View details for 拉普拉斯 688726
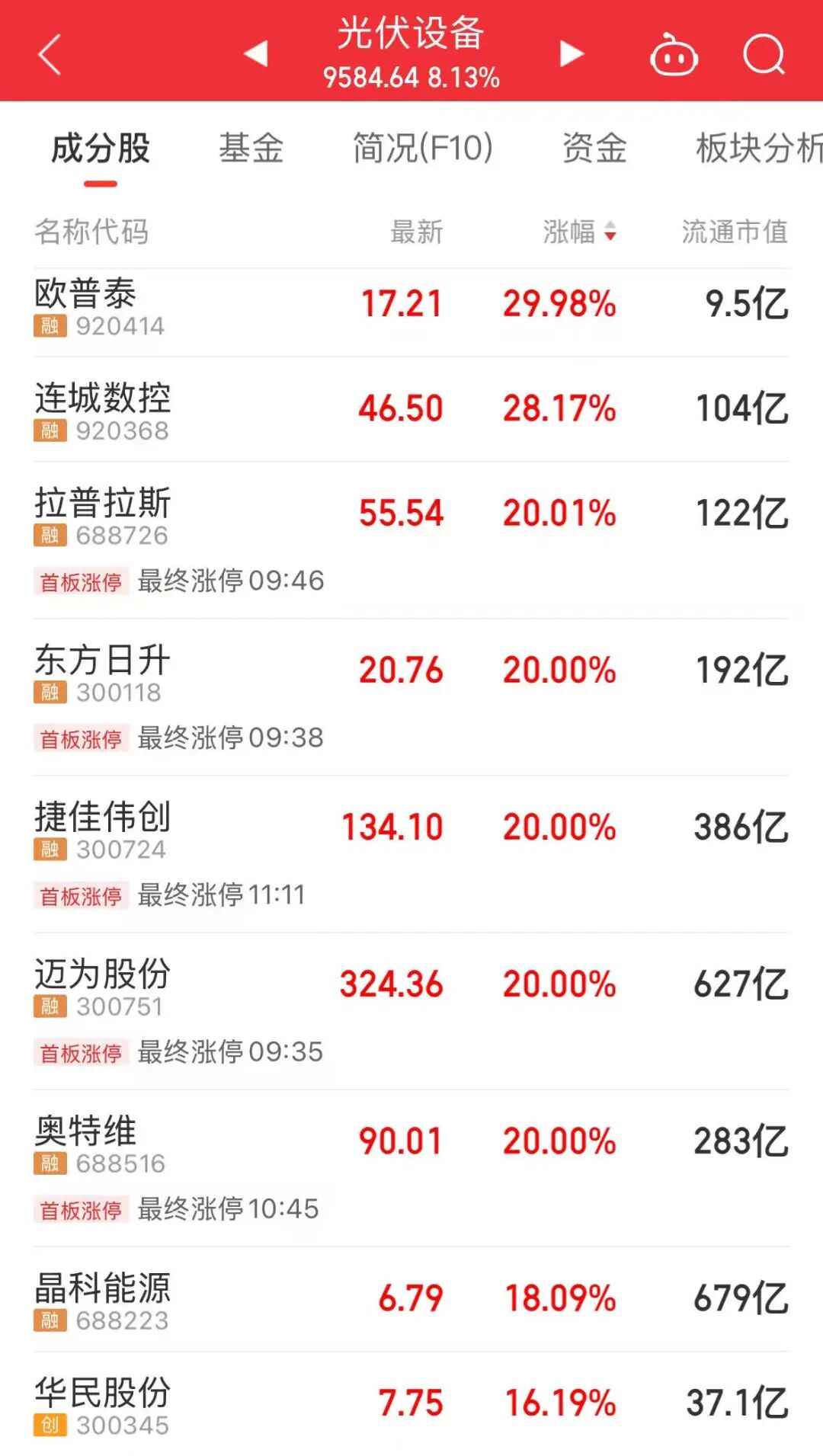The height and width of the screenshot is (1456, 823). 103,516
